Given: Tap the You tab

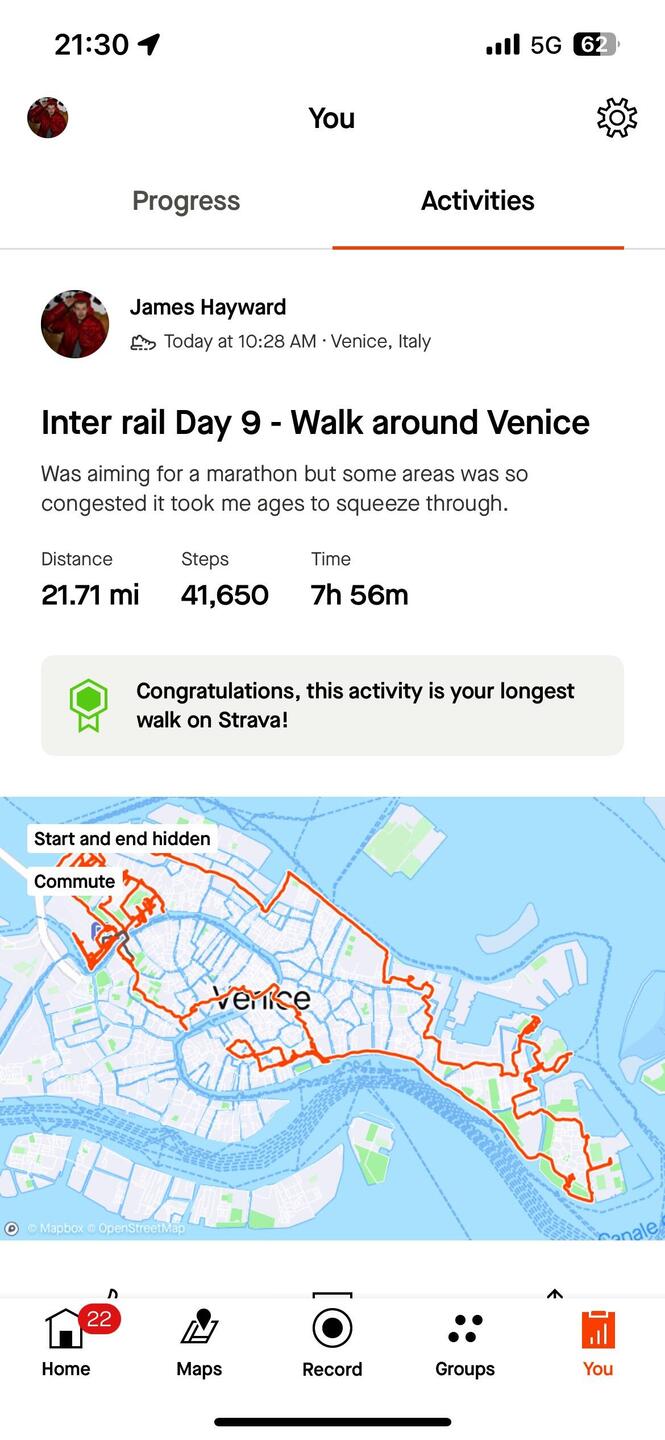Looking at the screenshot, I should (x=598, y=1343).
